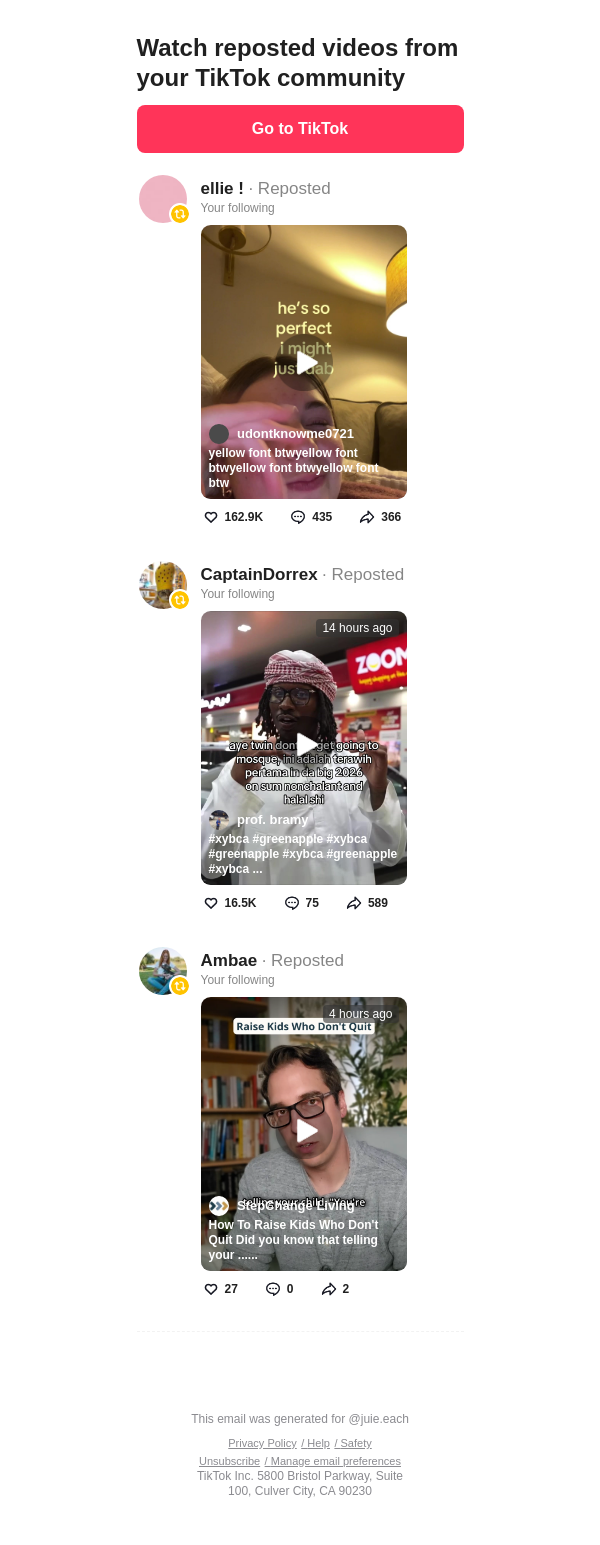Open the Safety link
This screenshot has height=1545, width=600.
(354, 1443)
